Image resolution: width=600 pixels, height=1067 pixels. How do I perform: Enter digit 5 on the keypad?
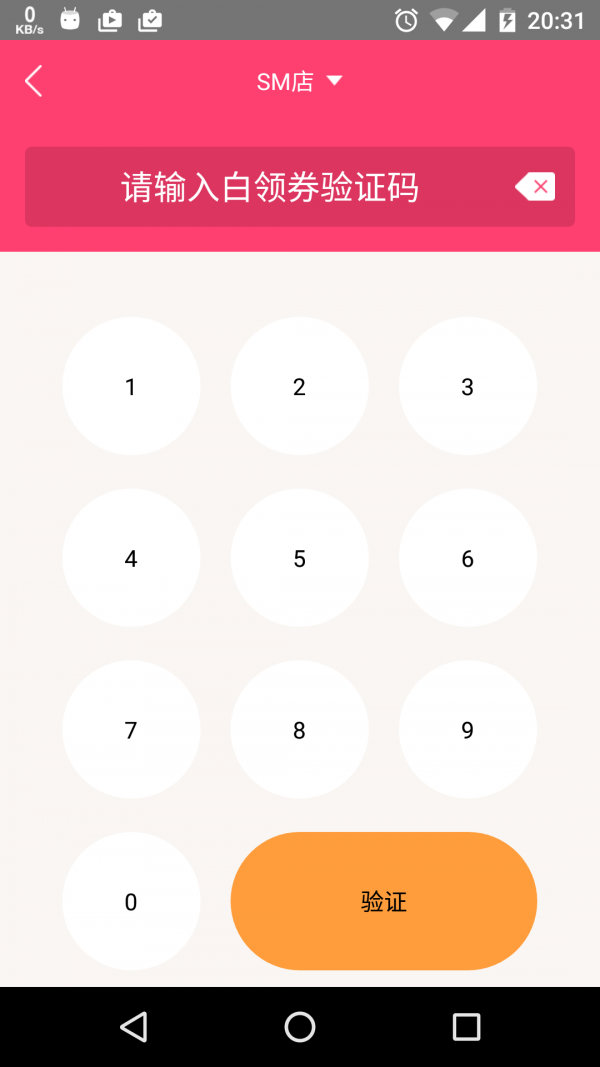(299, 558)
